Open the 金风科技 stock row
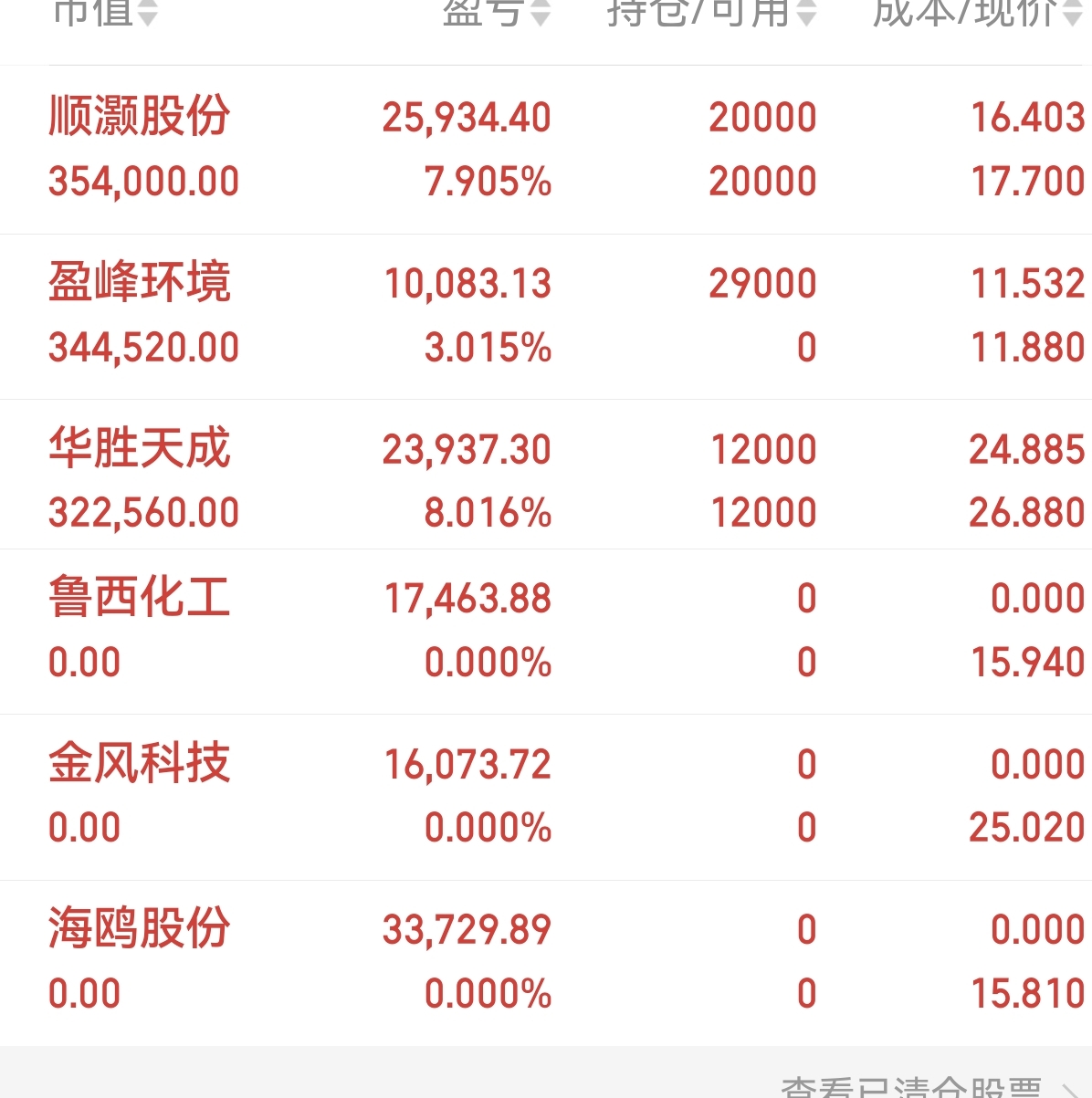Viewport: 1092px width, 1098px height. (546, 797)
